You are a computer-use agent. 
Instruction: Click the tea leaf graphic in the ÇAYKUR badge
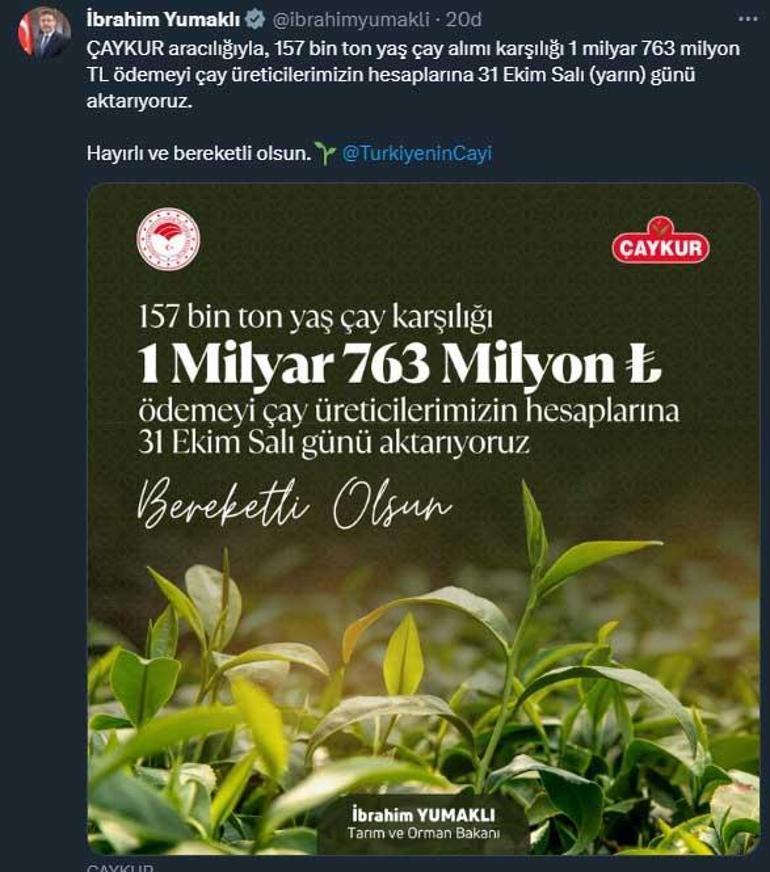coord(660,228)
